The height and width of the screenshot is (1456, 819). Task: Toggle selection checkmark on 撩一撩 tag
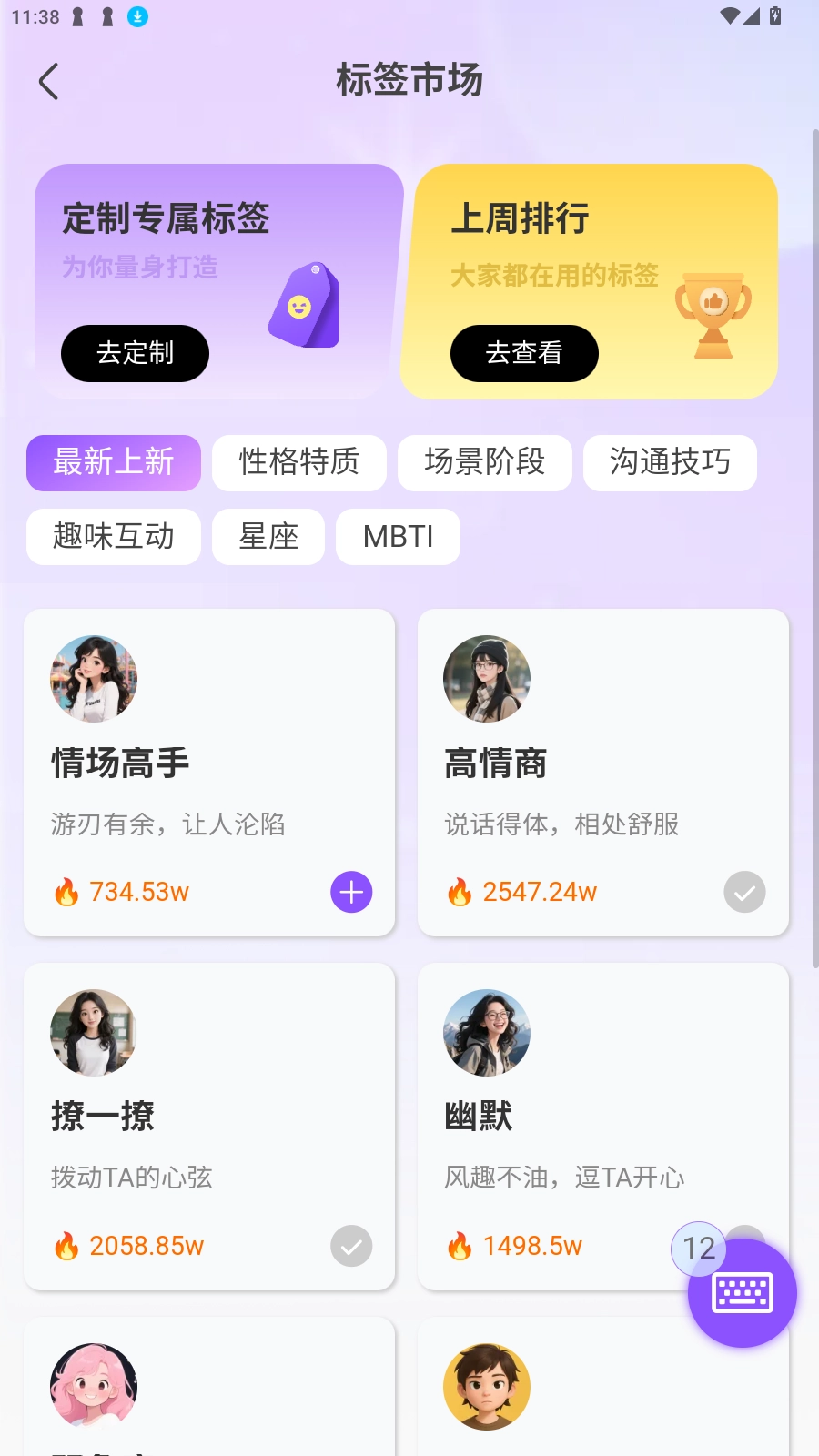coord(351,1246)
